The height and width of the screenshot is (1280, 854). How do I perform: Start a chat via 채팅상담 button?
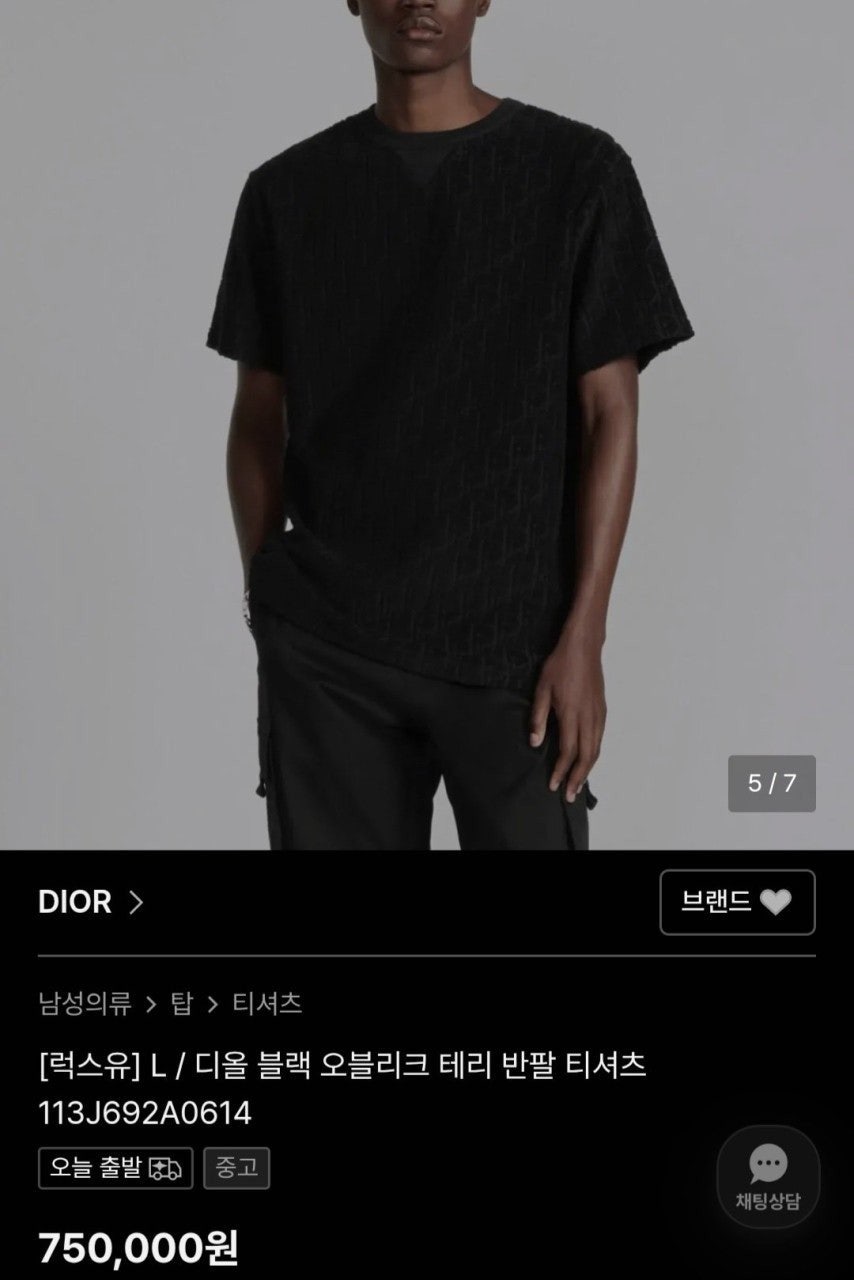coord(768,1177)
